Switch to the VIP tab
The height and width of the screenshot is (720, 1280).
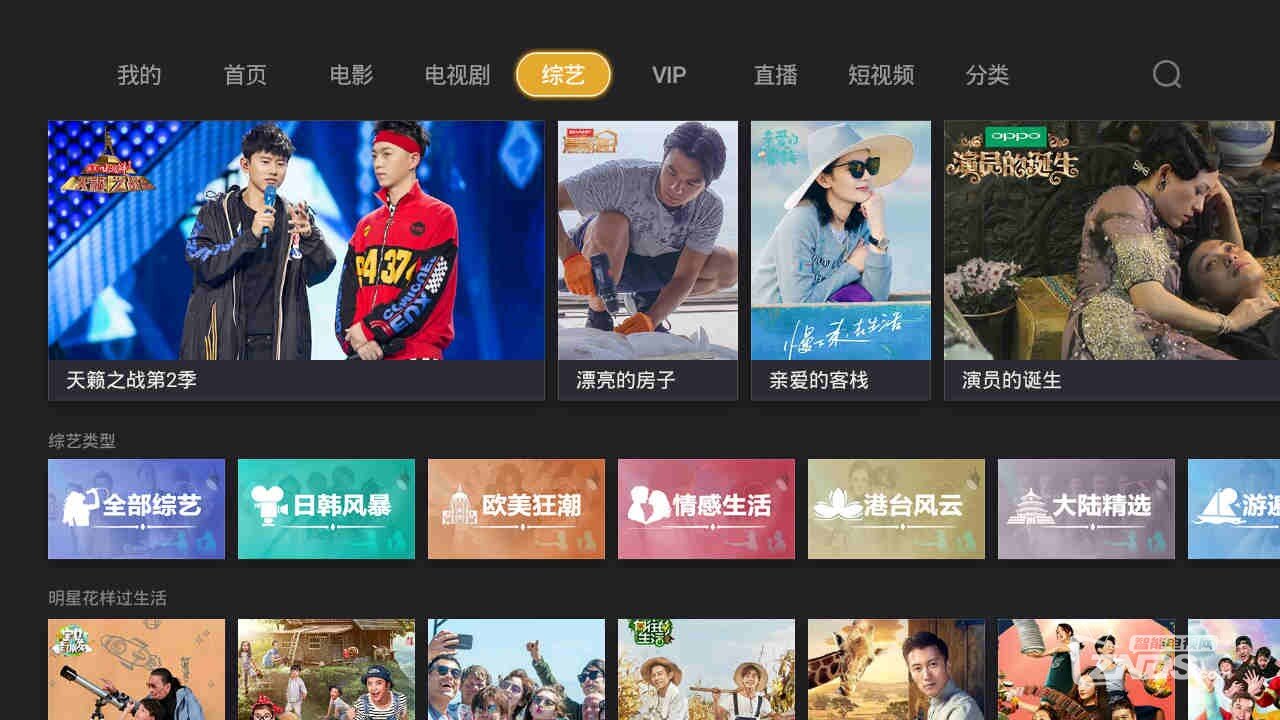click(669, 75)
